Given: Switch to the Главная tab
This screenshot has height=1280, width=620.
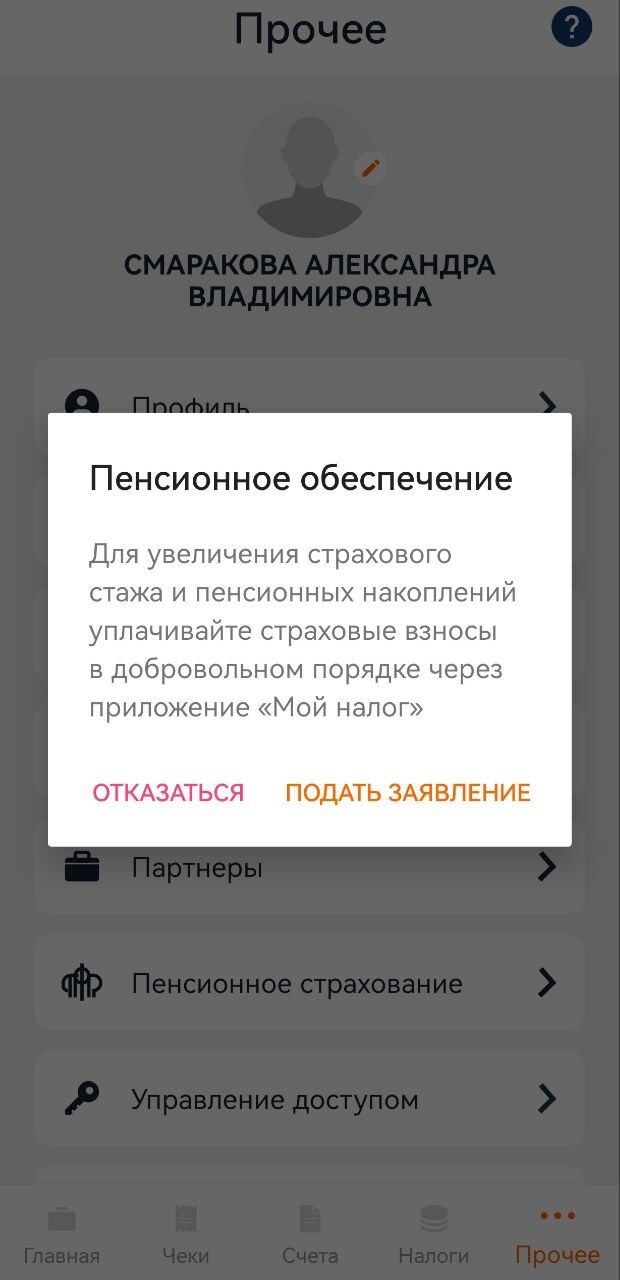Looking at the screenshot, I should pos(62,1235).
